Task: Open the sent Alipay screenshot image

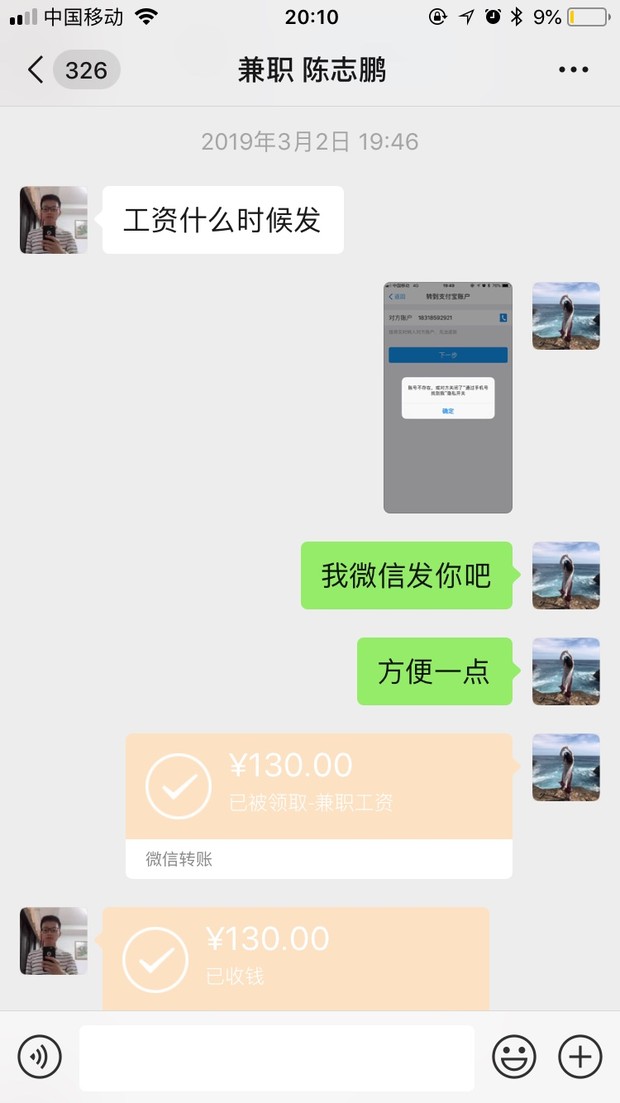Action: point(448,397)
